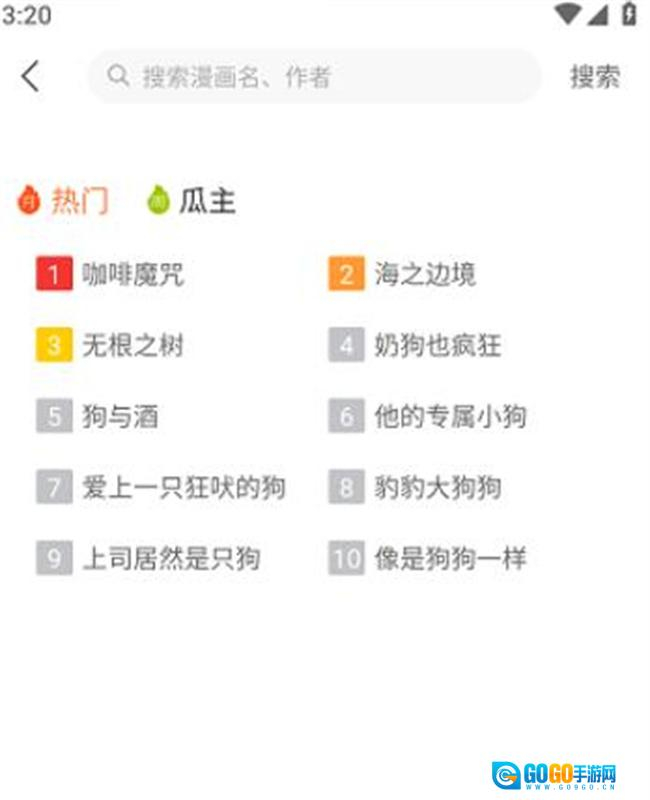Go back using the arrow icon
This screenshot has height=800, width=650.
(x=31, y=76)
